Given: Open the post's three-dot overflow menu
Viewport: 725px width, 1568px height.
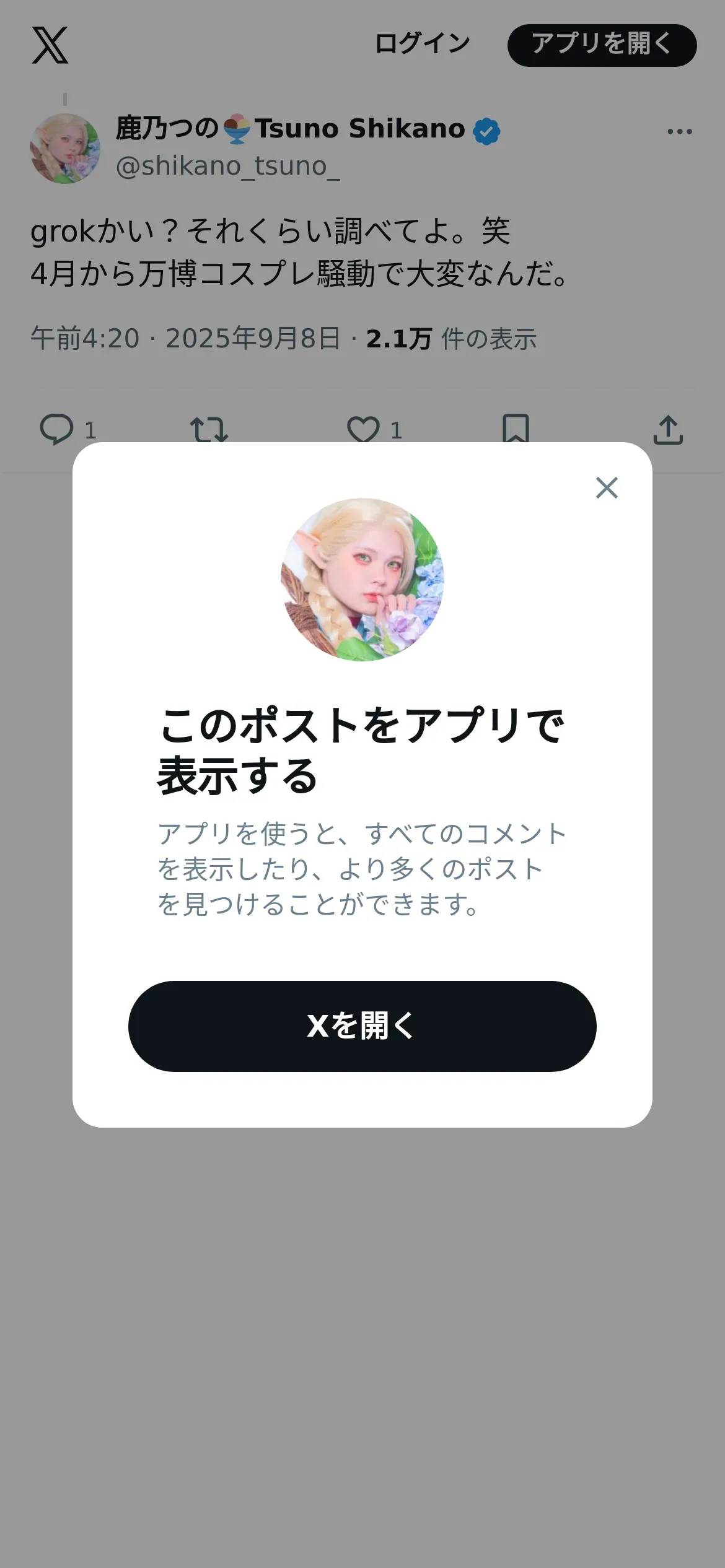Looking at the screenshot, I should (680, 131).
